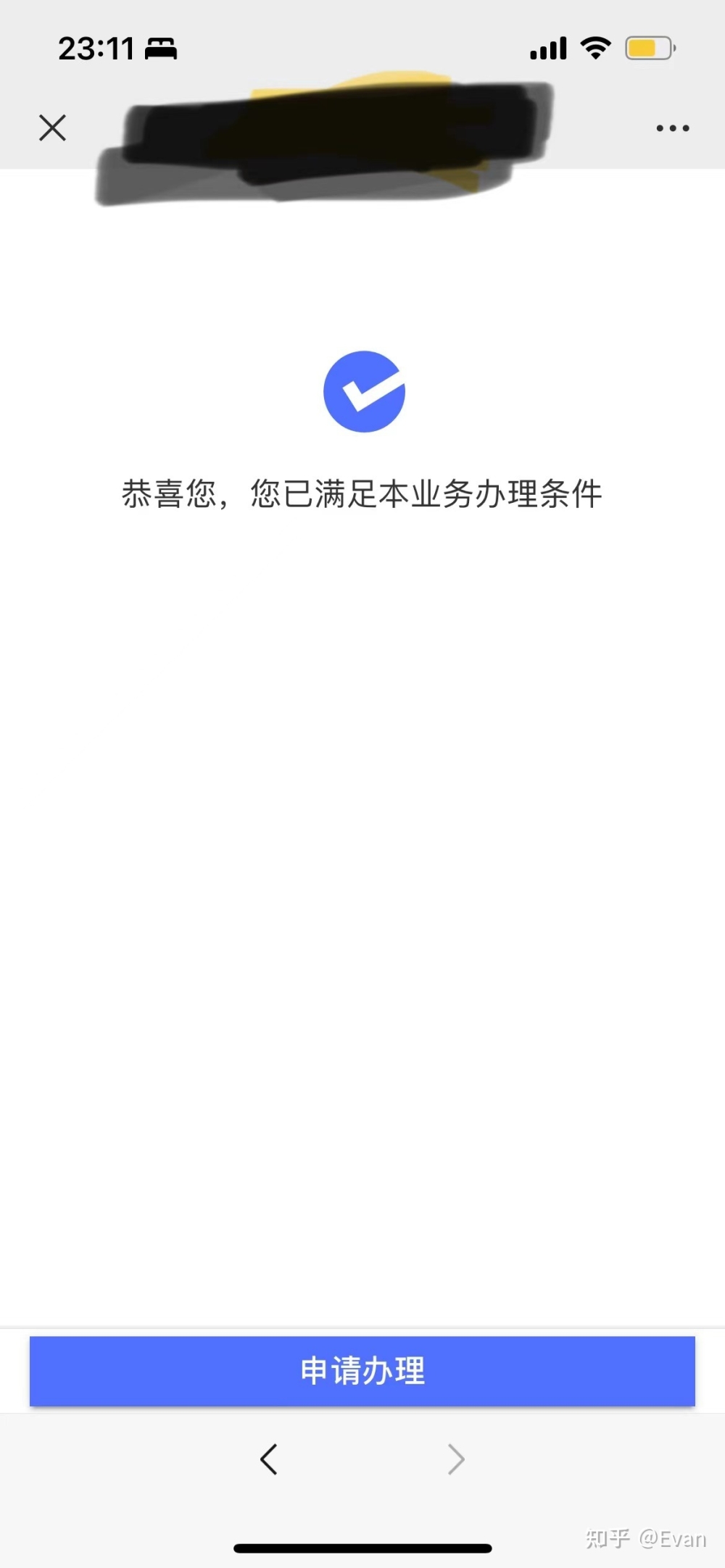Go forward with the right arrow

[456, 1459]
